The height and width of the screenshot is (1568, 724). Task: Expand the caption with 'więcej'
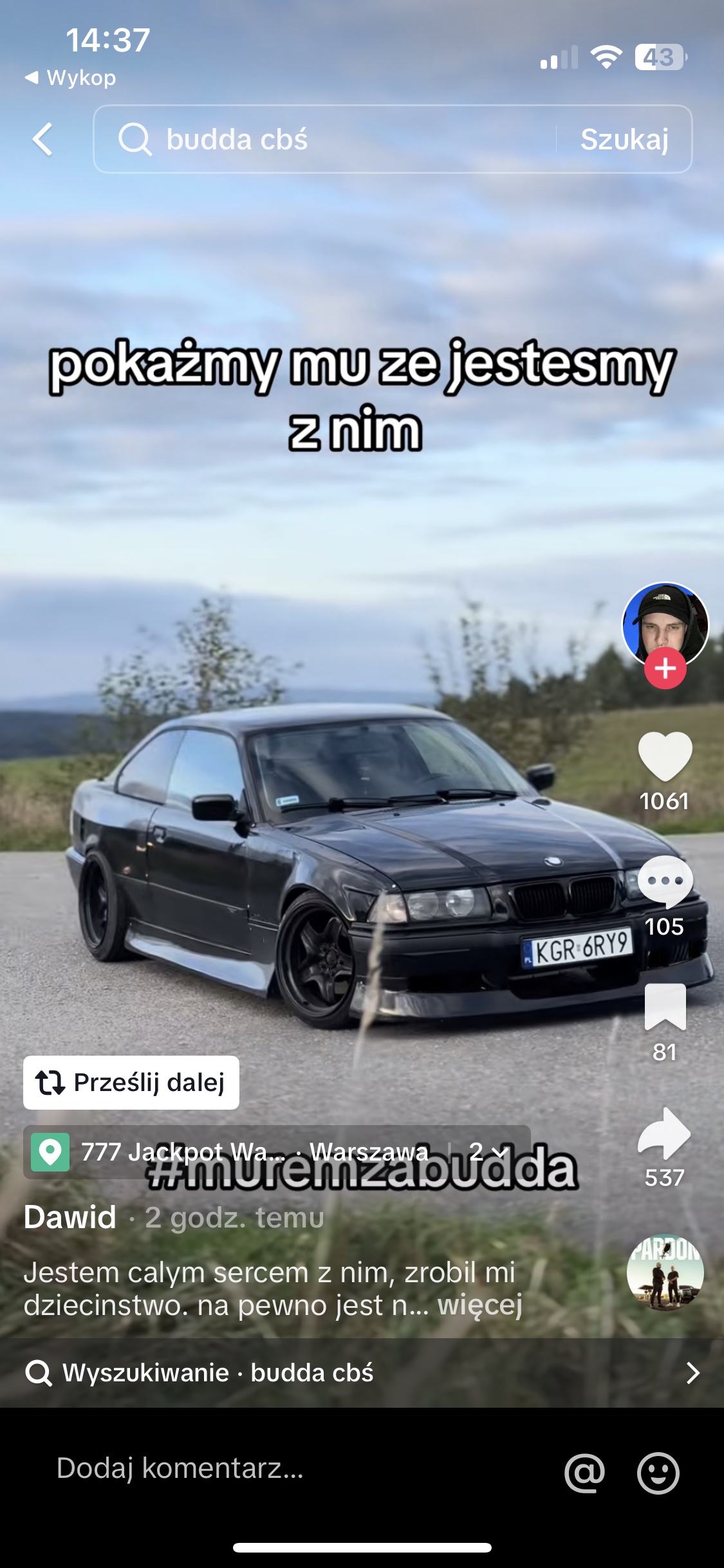[479, 1305]
